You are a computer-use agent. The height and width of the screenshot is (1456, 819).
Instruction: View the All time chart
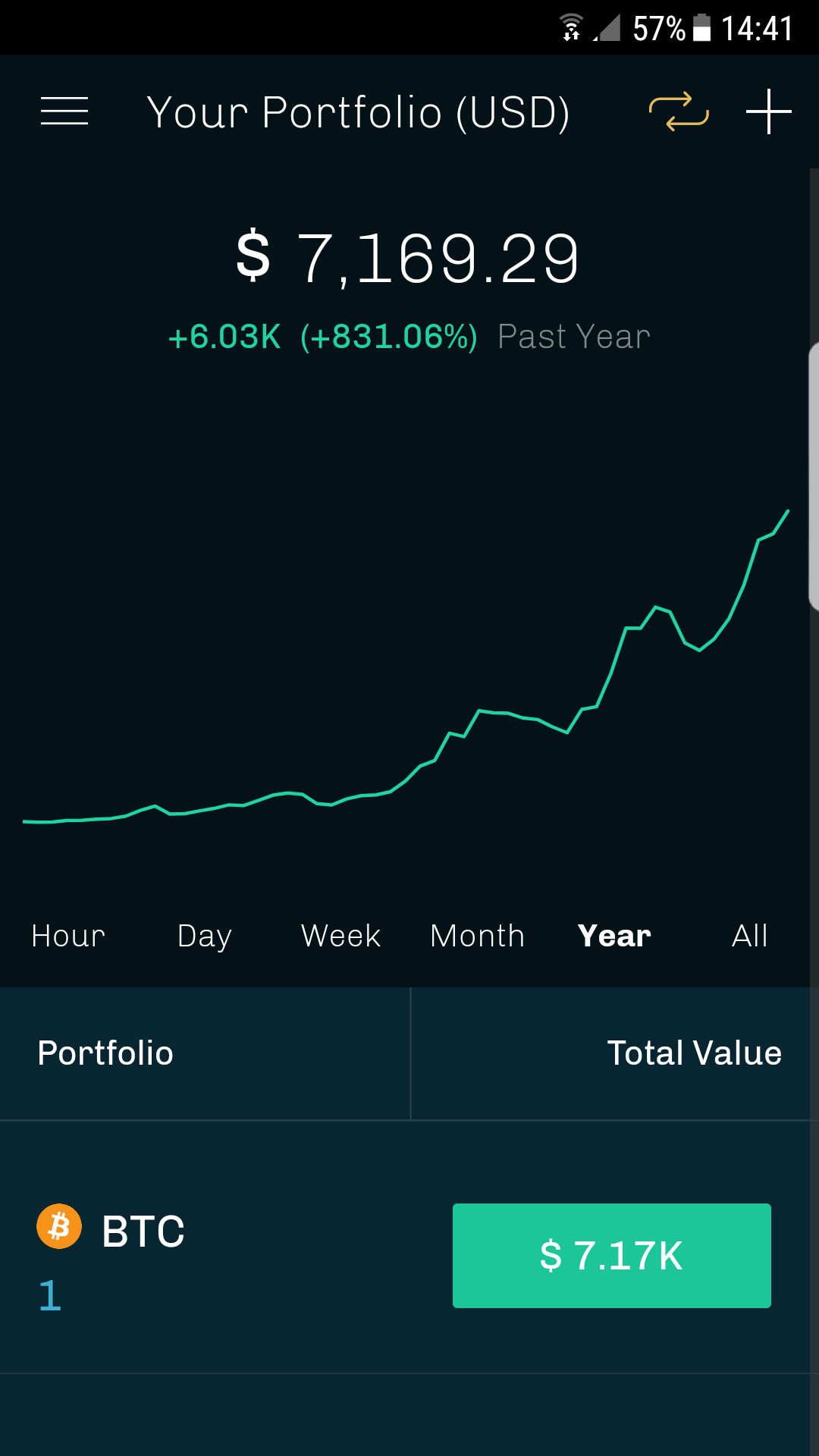[750, 936]
